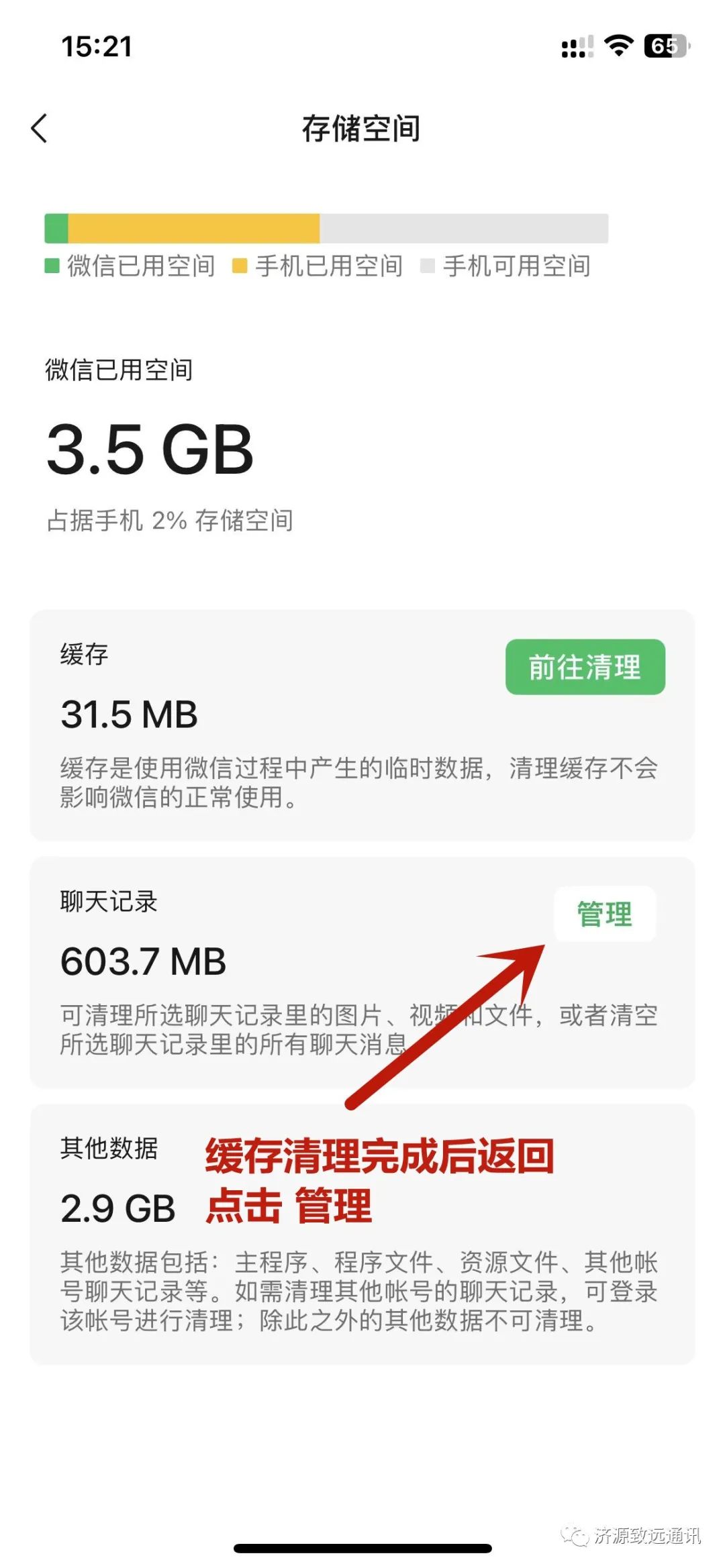Tap the Wi-Fi icon in the status bar
The image size is (725, 1568).
[615, 46]
